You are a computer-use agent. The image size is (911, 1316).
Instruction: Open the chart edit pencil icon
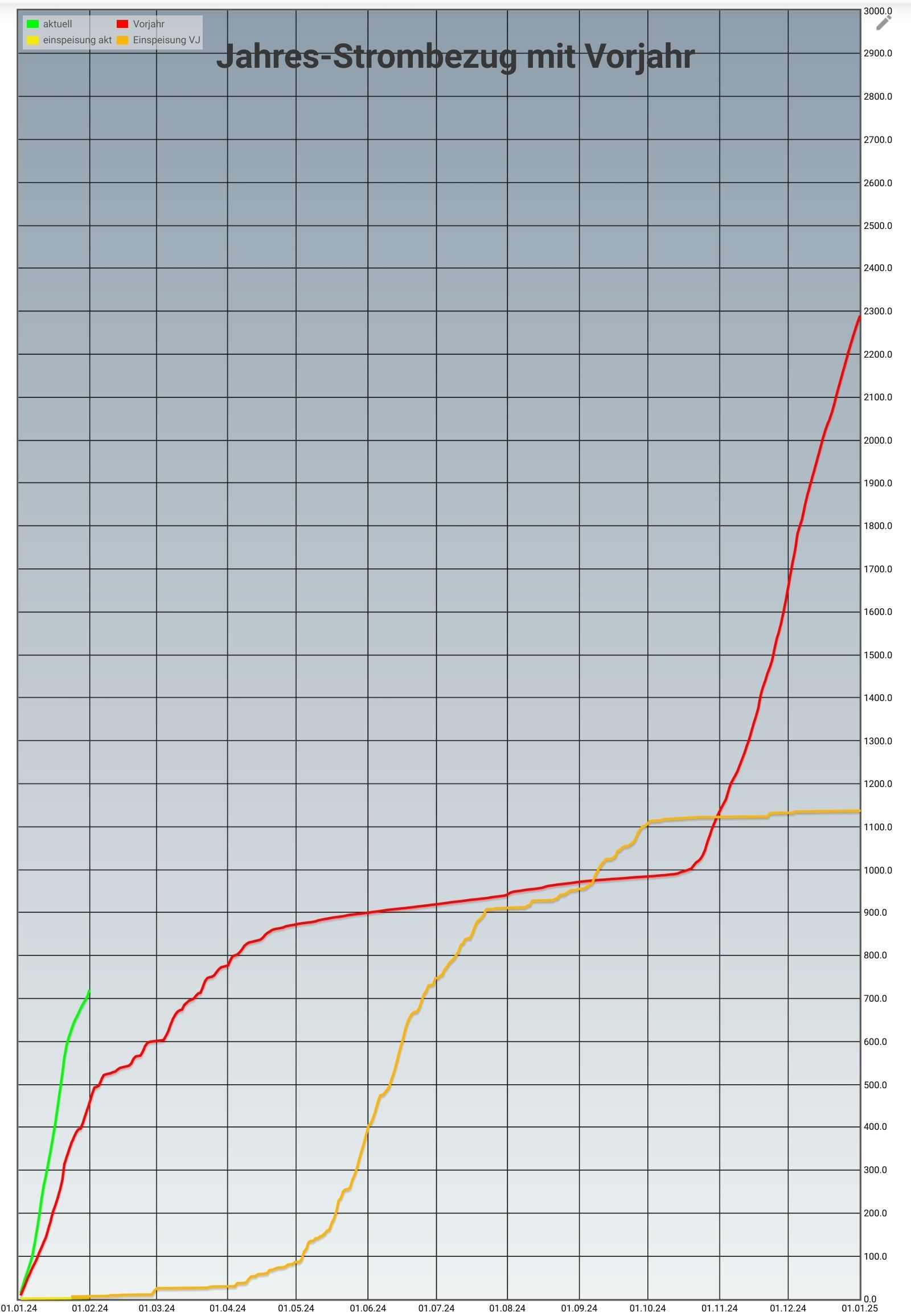point(883,23)
